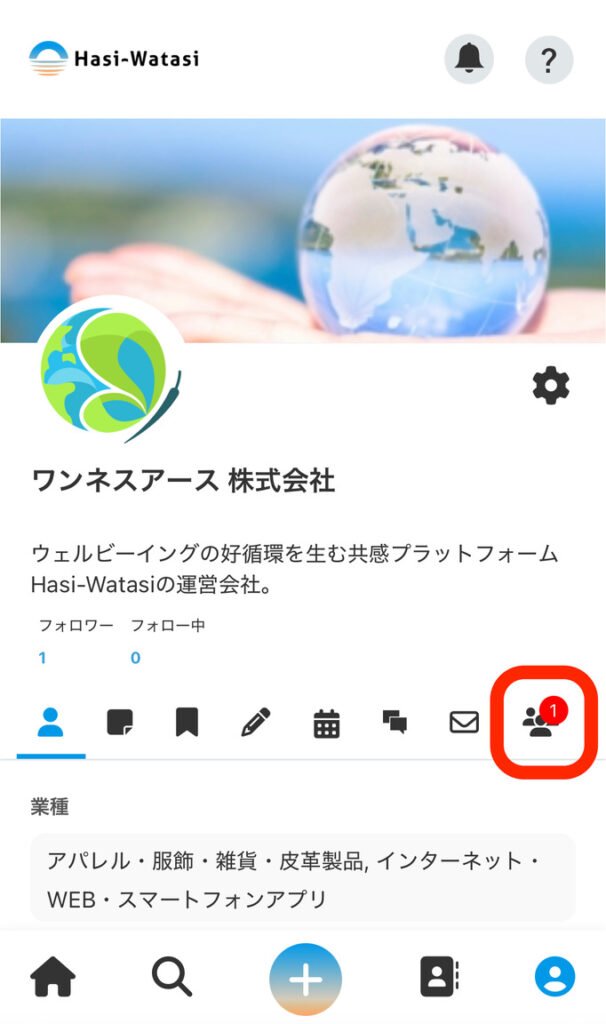This screenshot has width=606, height=1024.
Task: Open search in bottom navigation
Action: [x=171, y=977]
